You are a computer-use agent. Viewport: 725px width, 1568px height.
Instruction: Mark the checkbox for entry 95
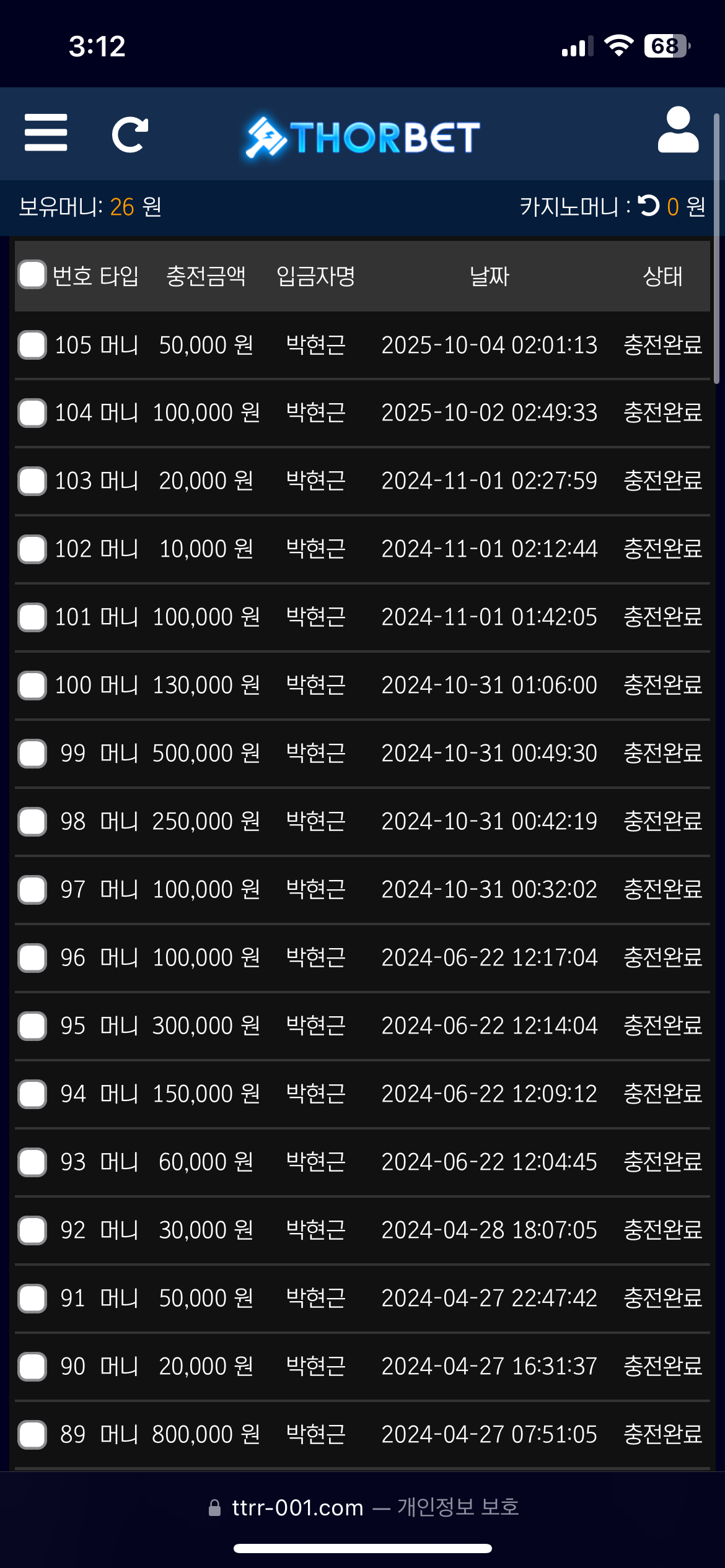(32, 1026)
